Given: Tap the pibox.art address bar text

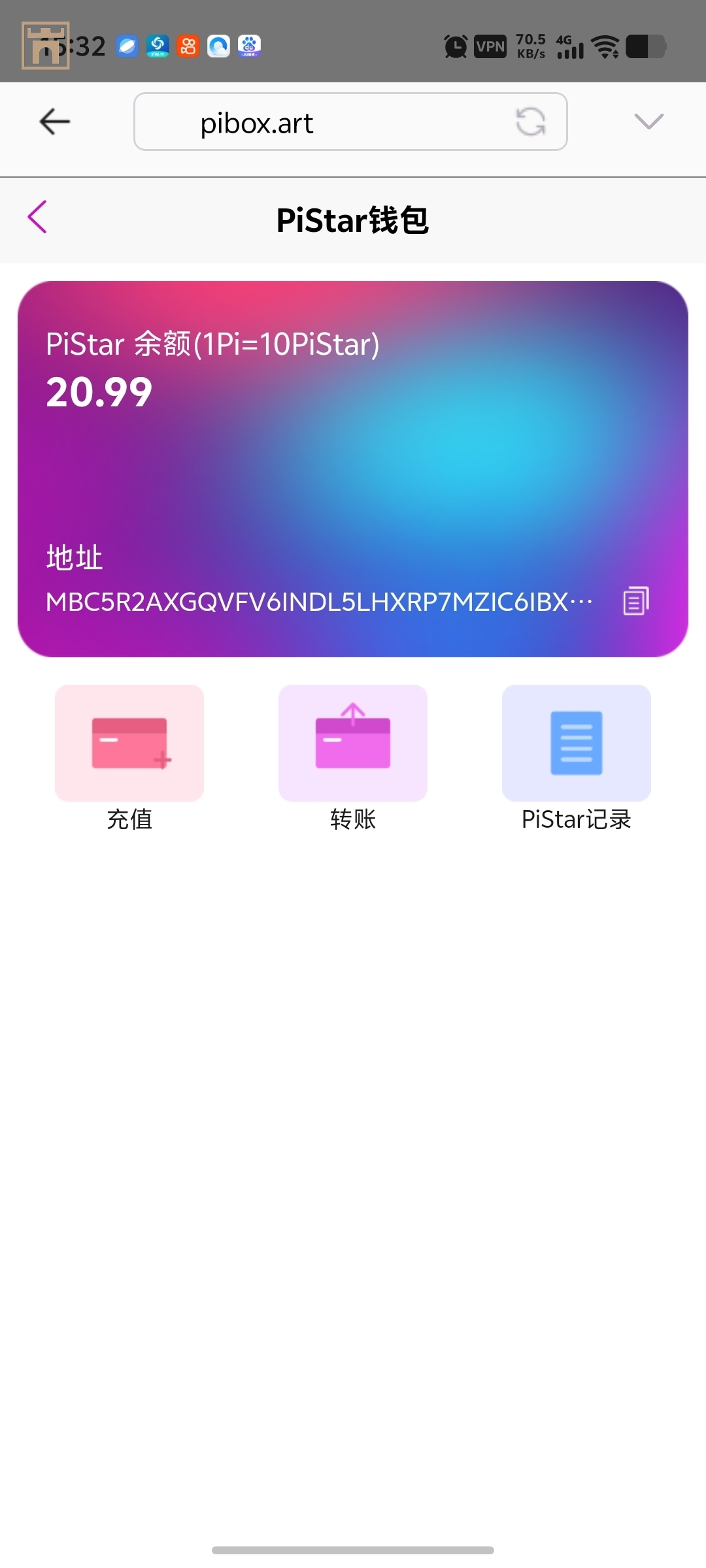Looking at the screenshot, I should pos(256,122).
